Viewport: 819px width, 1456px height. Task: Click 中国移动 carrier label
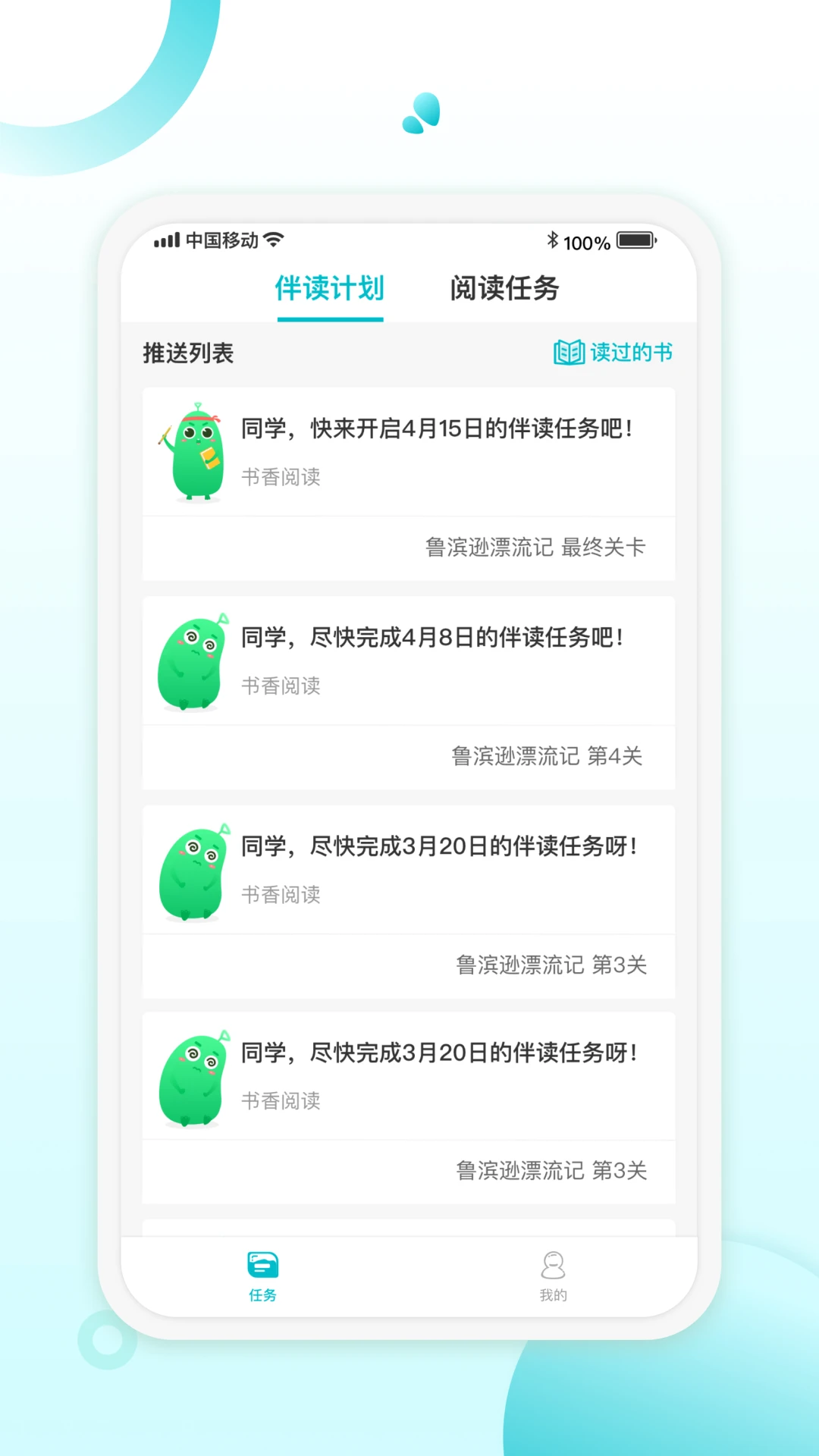tap(221, 240)
